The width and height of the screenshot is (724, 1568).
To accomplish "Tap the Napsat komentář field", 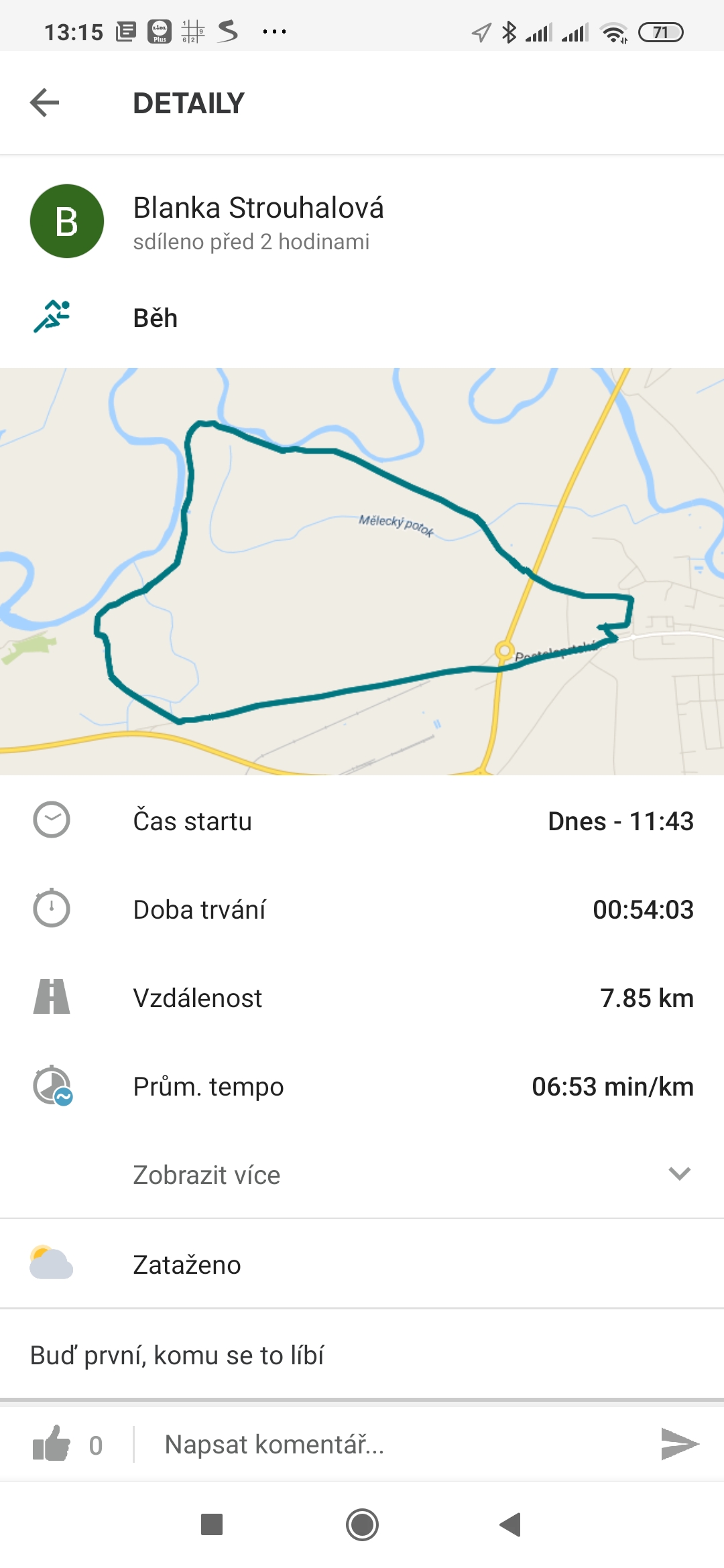I will [x=396, y=1445].
